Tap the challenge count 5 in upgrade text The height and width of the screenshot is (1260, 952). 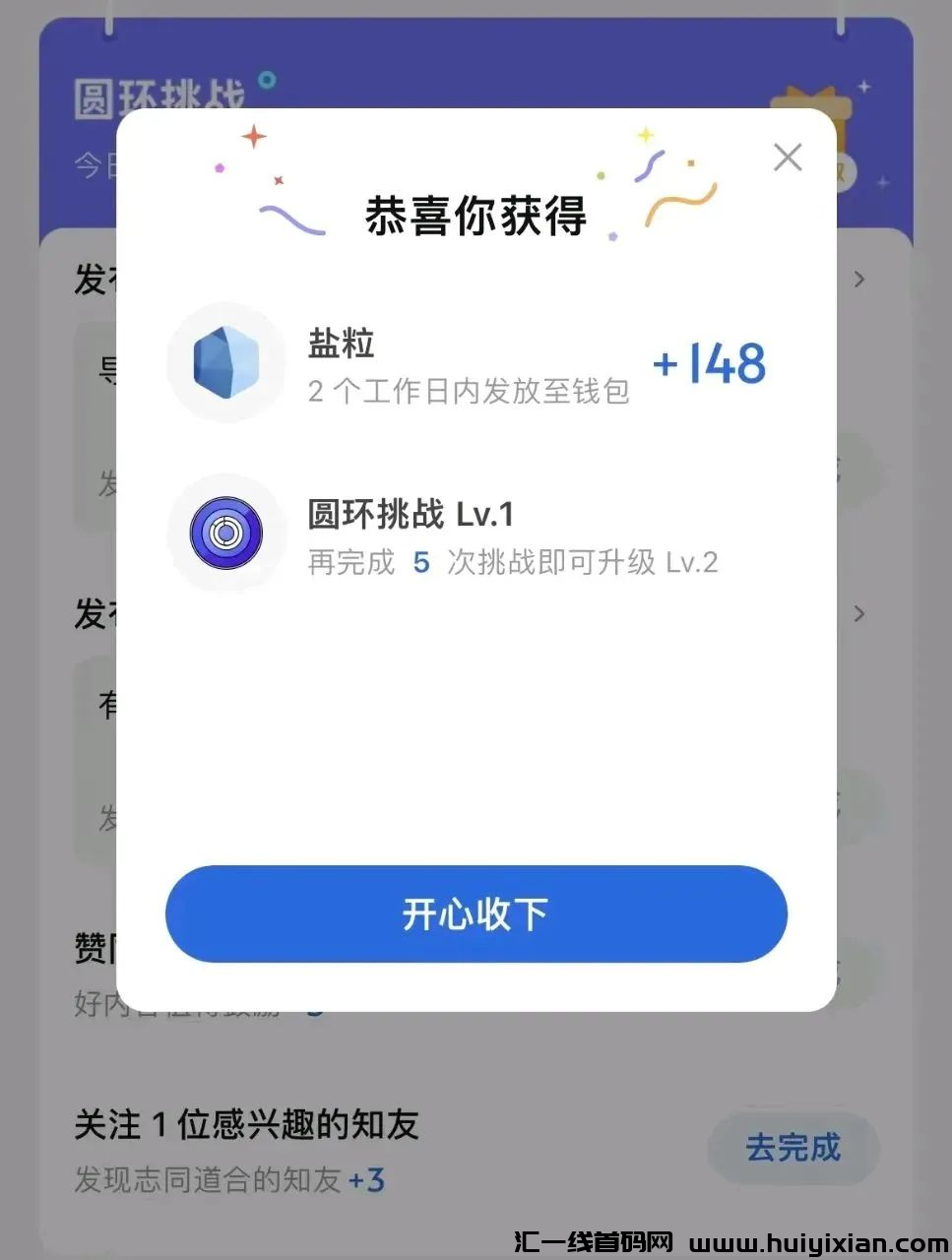pos(421,561)
